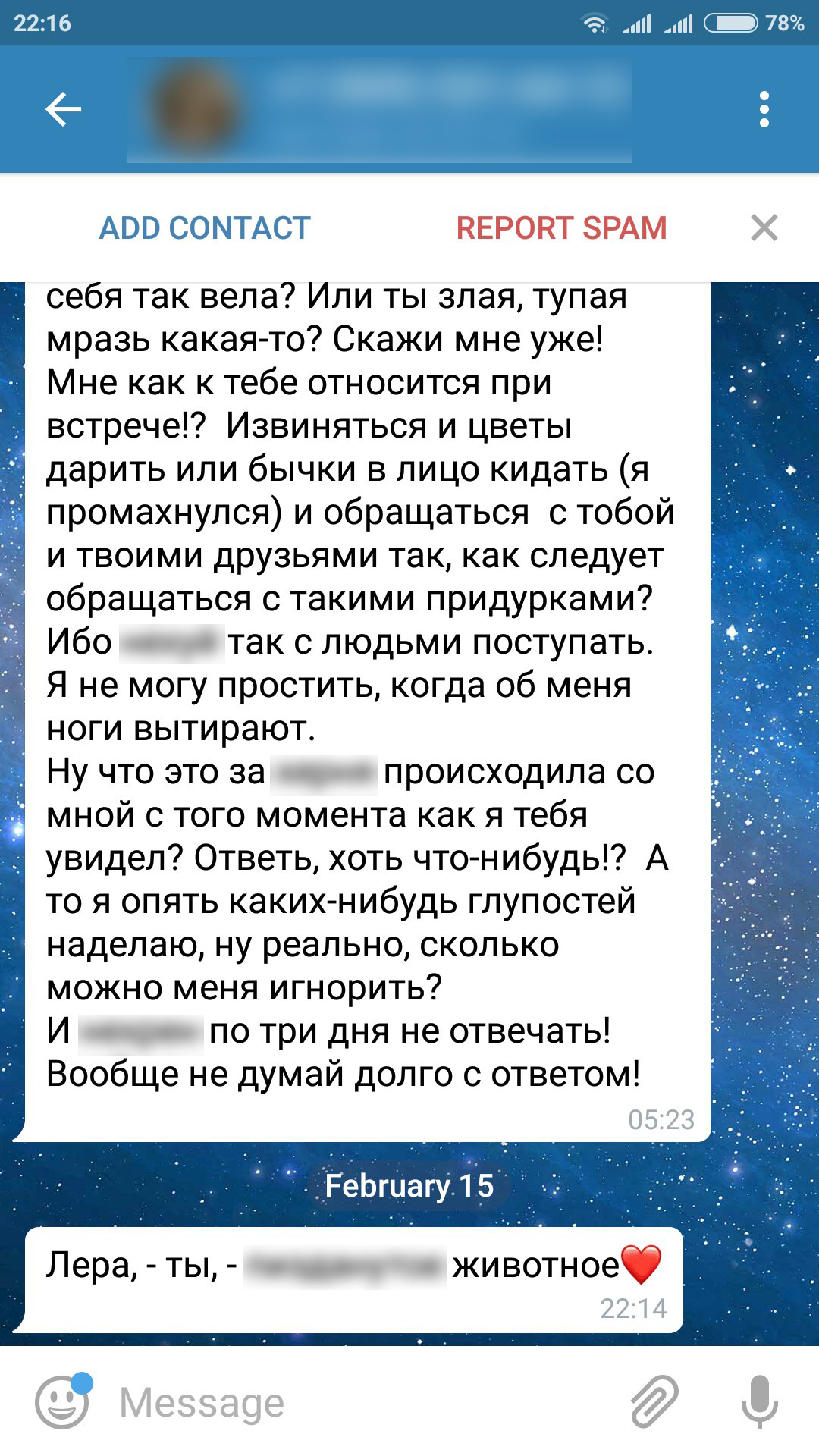Dismiss the add contact and spam bar
The height and width of the screenshot is (1456, 819).
(x=764, y=227)
